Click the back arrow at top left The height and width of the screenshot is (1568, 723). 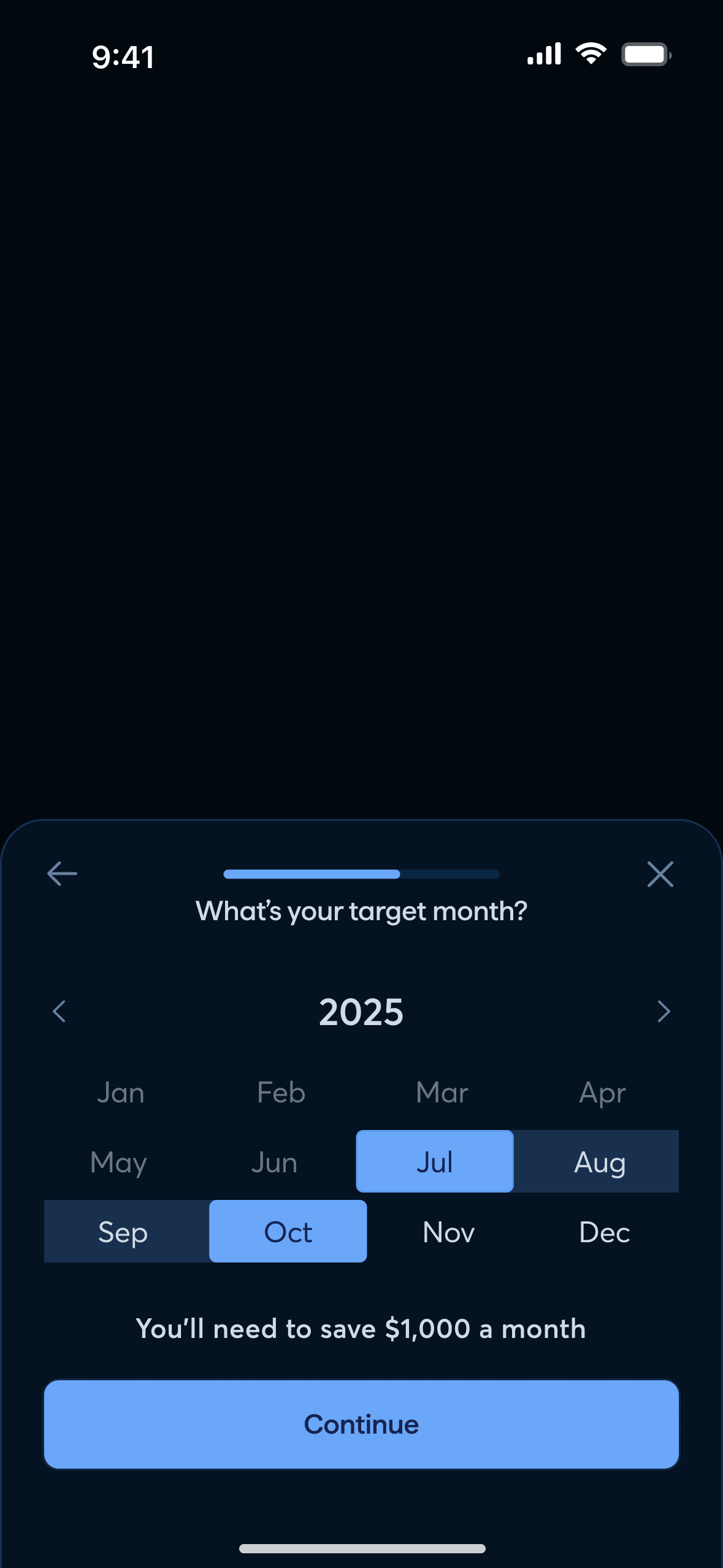(61, 874)
